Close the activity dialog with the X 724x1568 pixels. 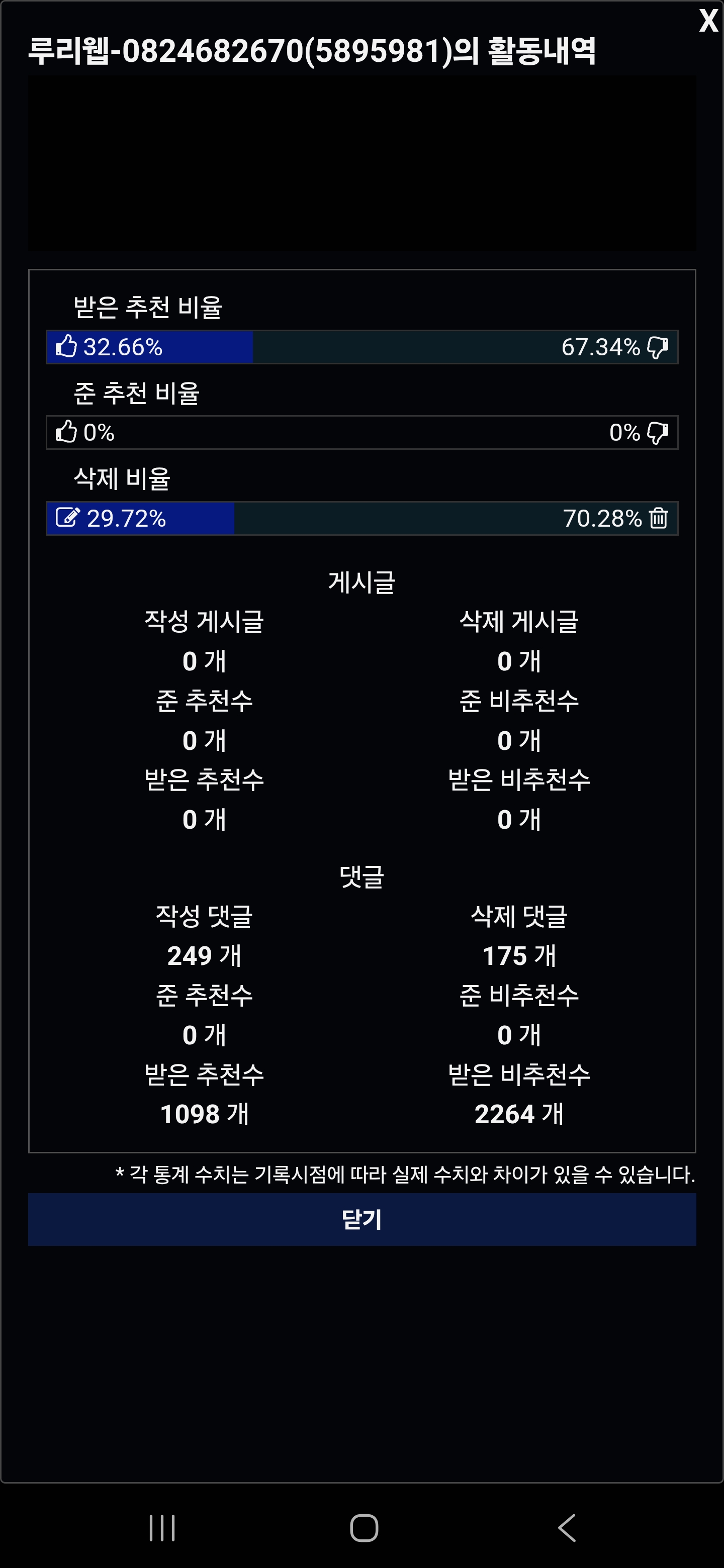tap(707, 21)
